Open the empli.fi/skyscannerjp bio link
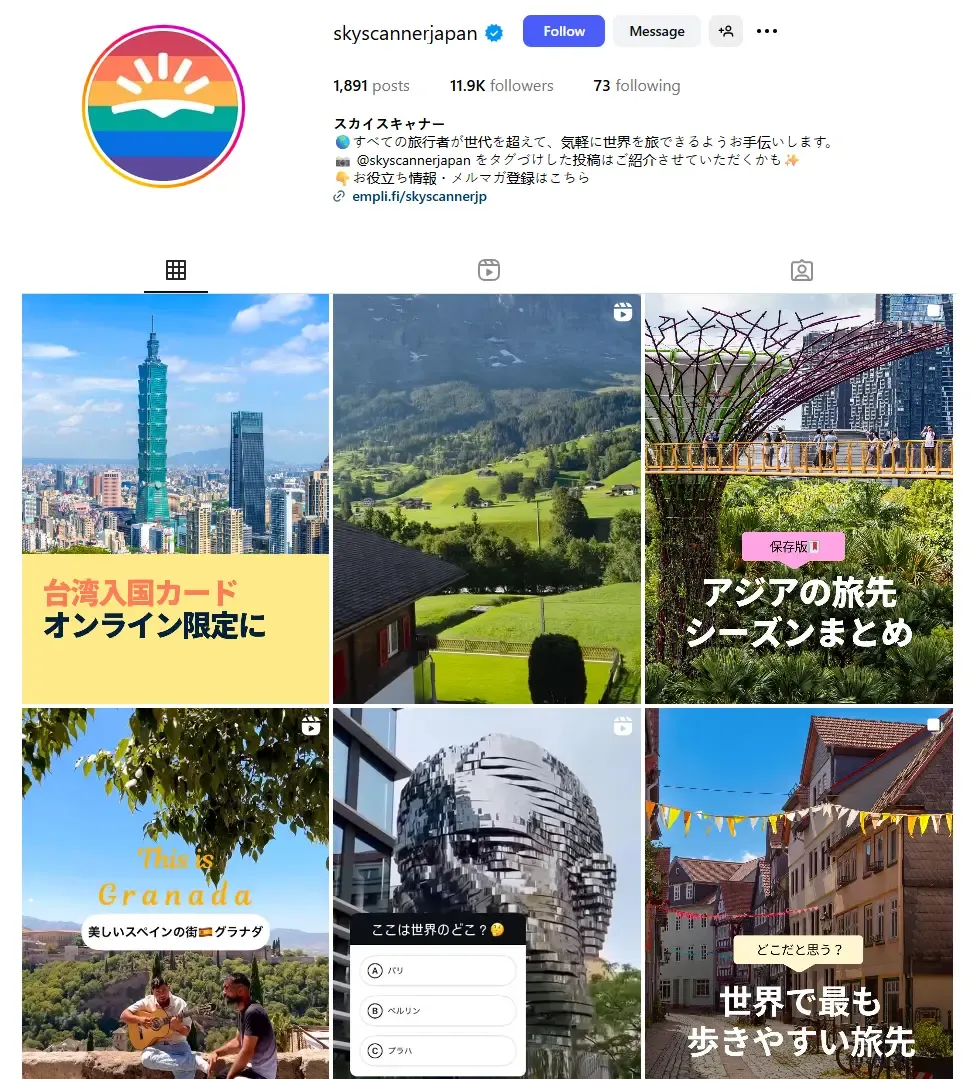This screenshot has width=977, height=1079. pos(419,197)
